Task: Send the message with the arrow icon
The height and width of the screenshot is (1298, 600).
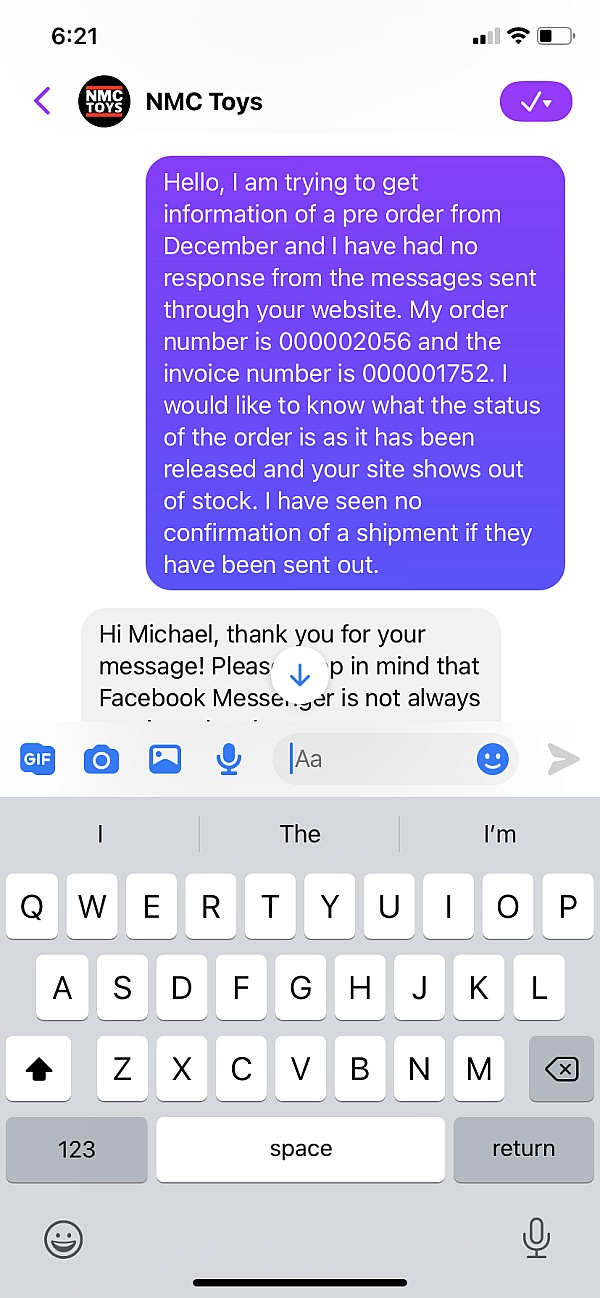Action: click(x=564, y=760)
